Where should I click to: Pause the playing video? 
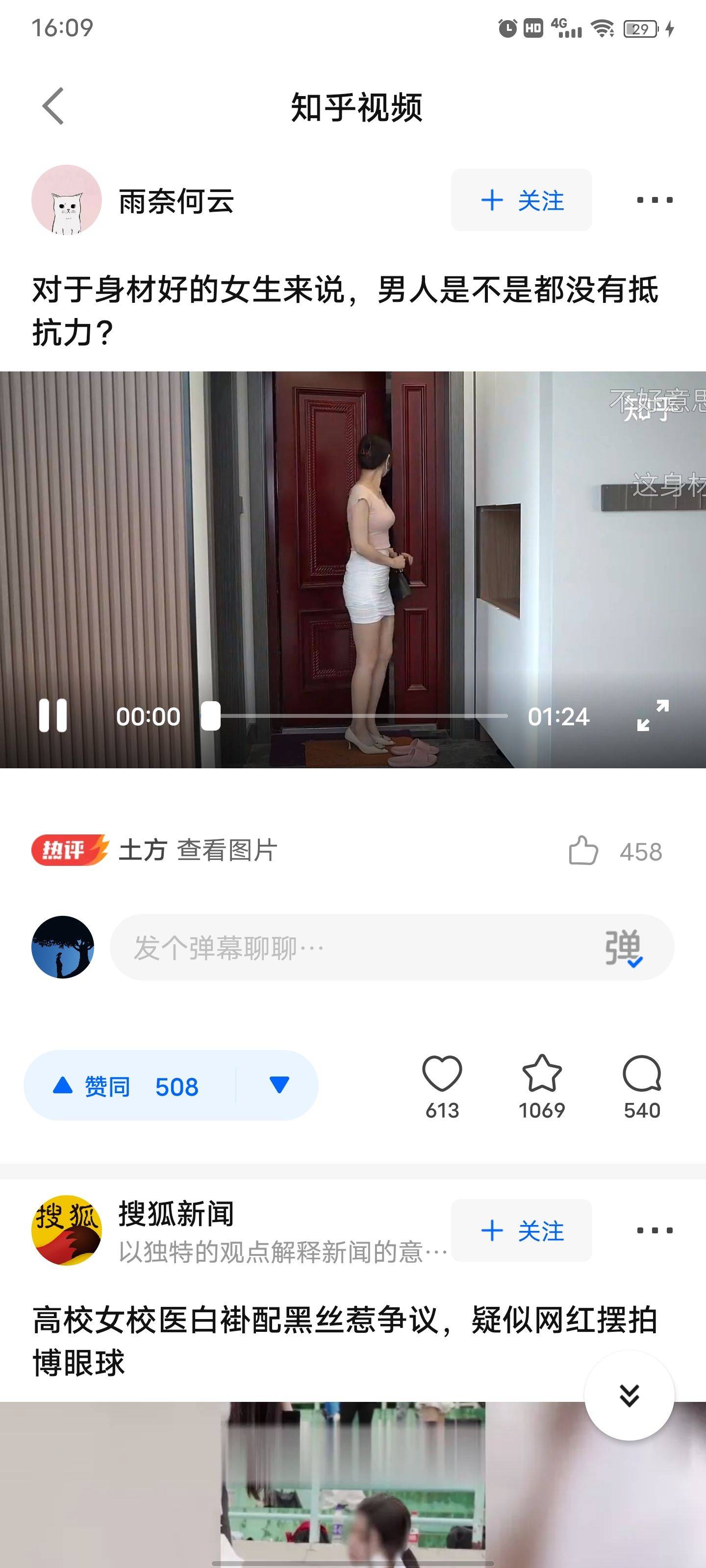(53, 715)
